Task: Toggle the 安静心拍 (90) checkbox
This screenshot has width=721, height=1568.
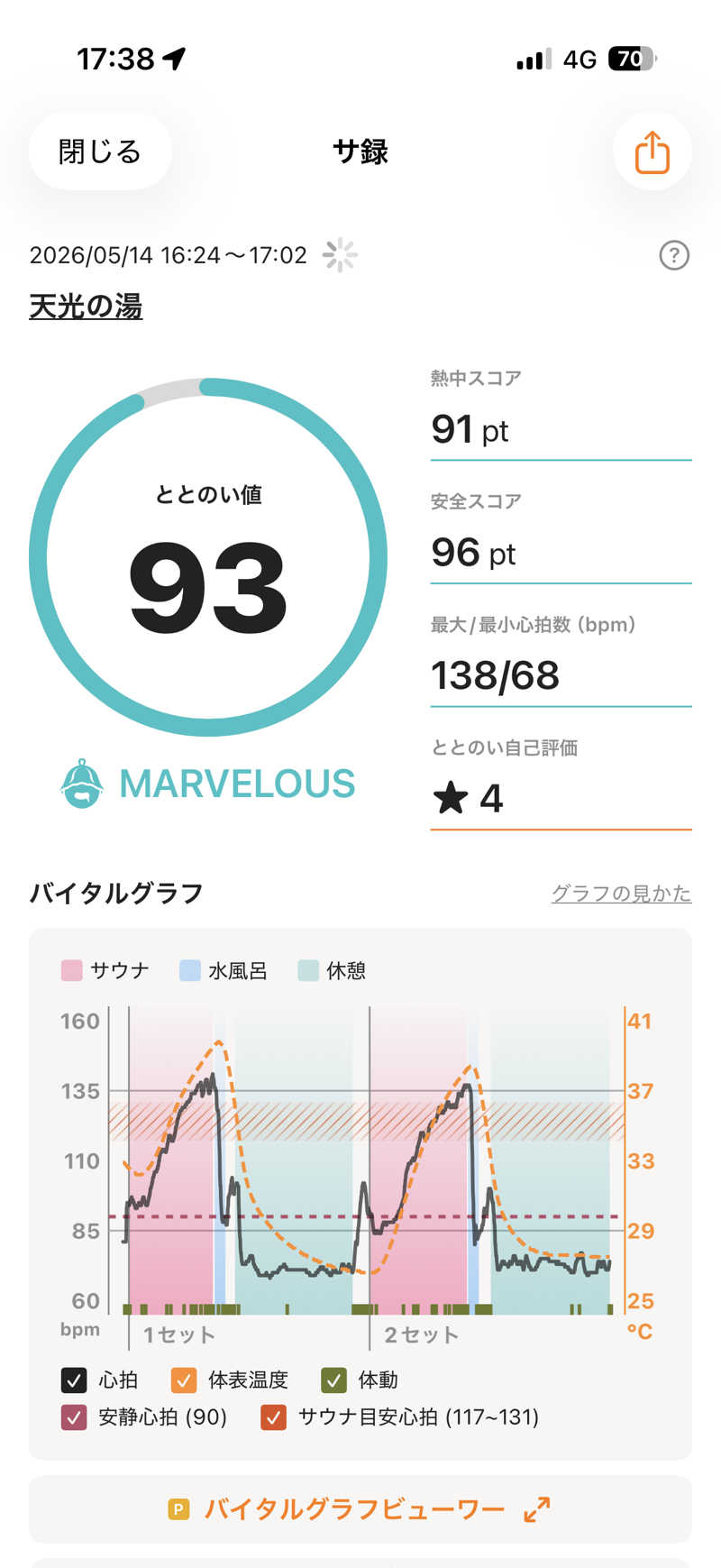Action: (74, 1417)
